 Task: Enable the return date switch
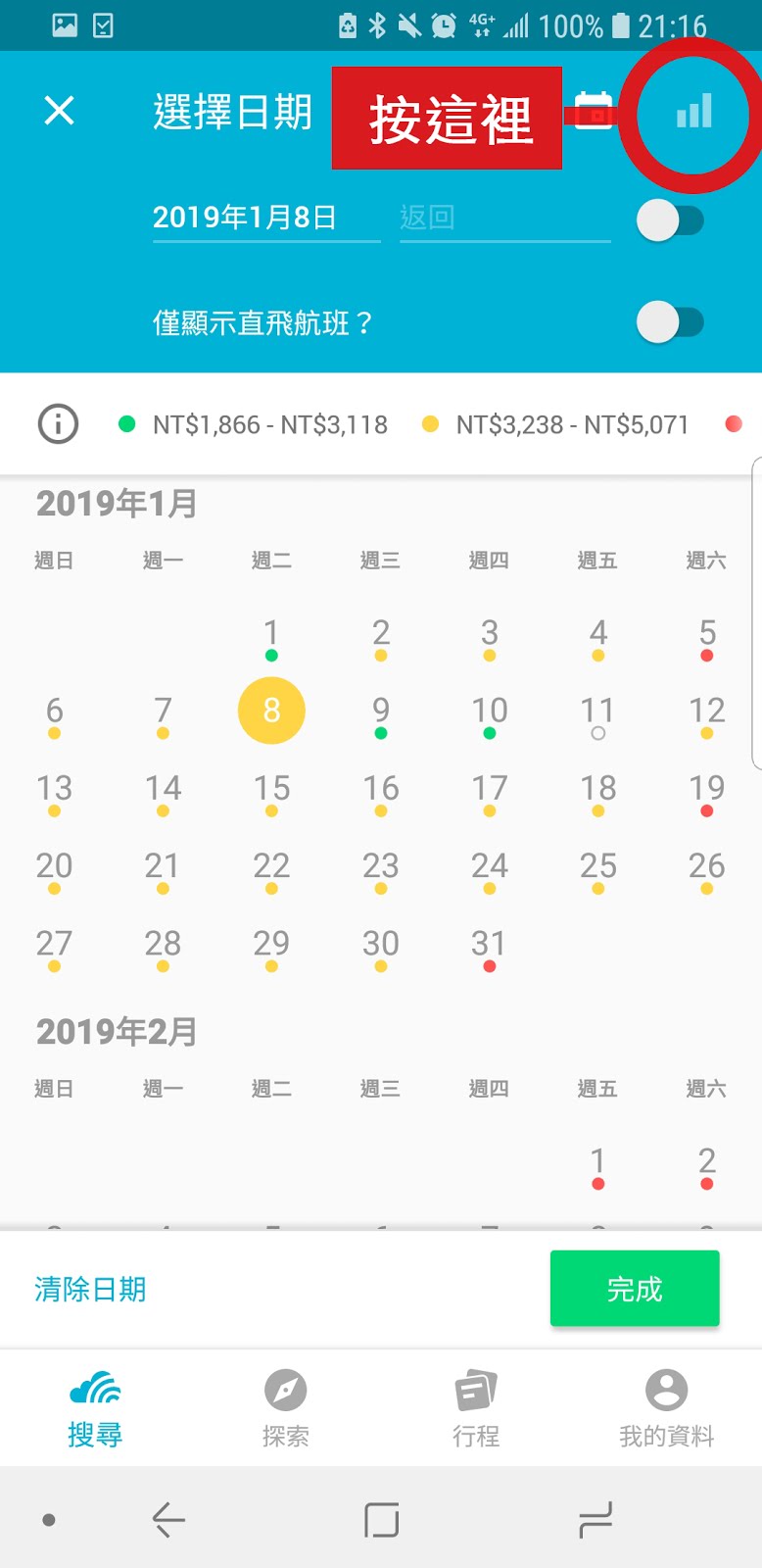(670, 220)
